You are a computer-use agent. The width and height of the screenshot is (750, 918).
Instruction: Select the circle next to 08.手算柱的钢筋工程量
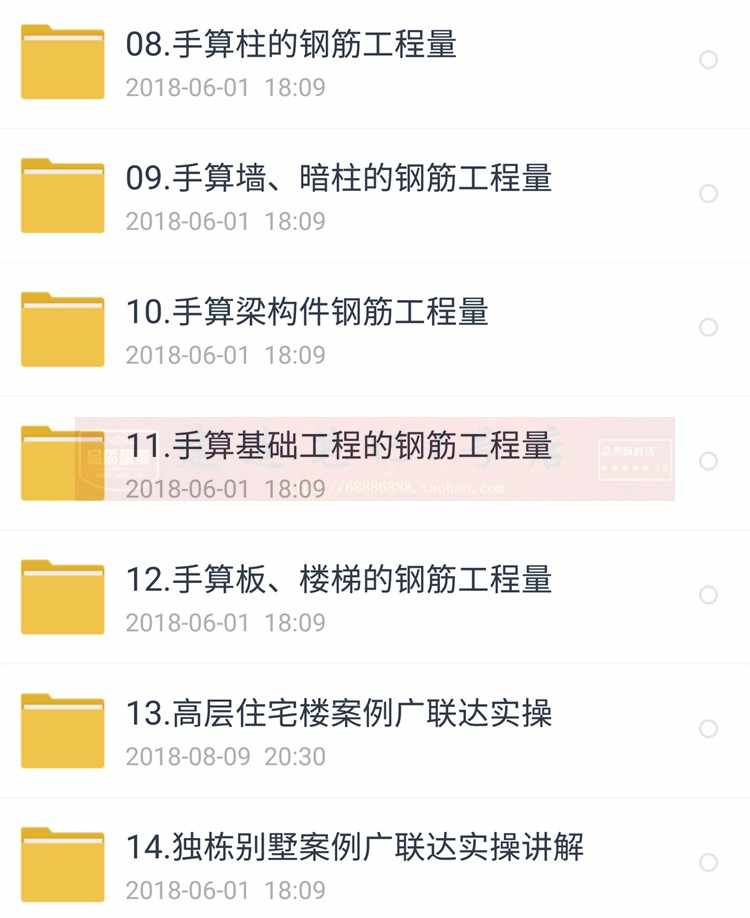click(x=708, y=62)
